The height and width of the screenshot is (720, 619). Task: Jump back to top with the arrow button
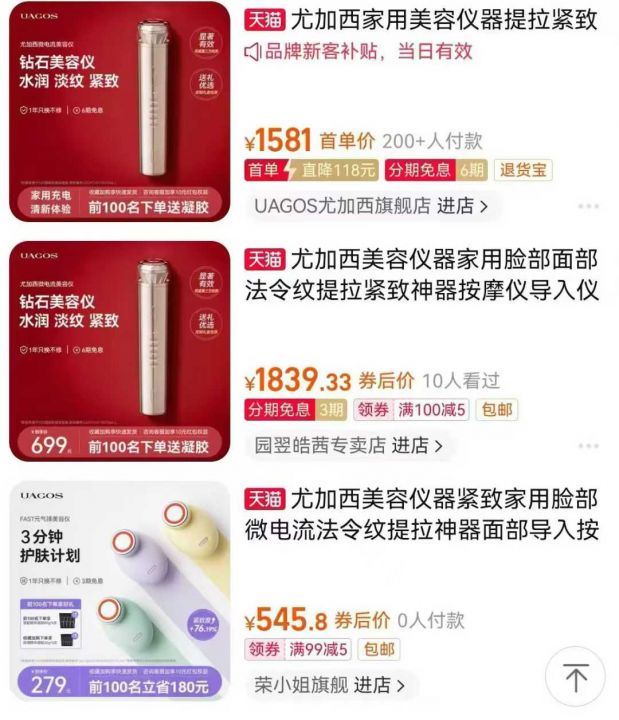pos(575,677)
